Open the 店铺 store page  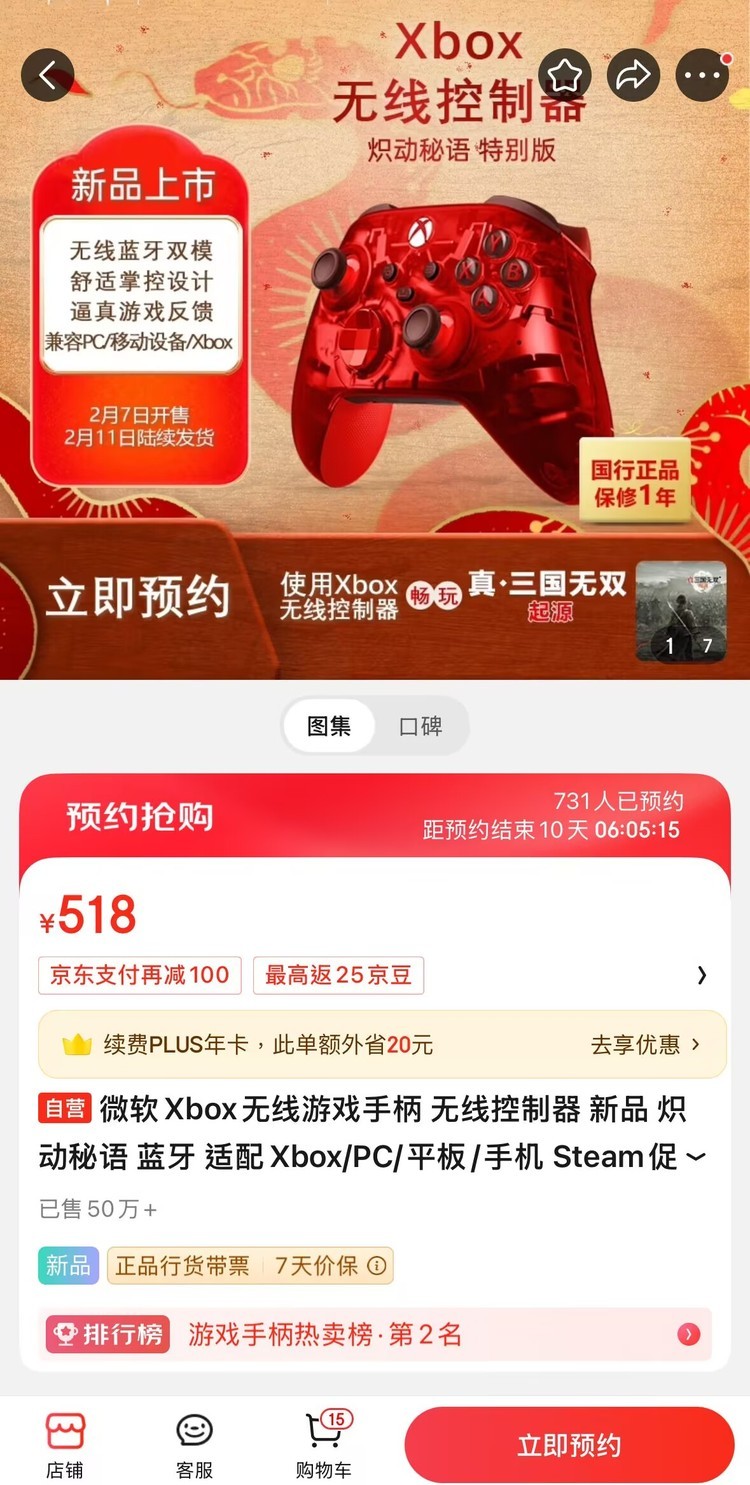(x=65, y=1445)
